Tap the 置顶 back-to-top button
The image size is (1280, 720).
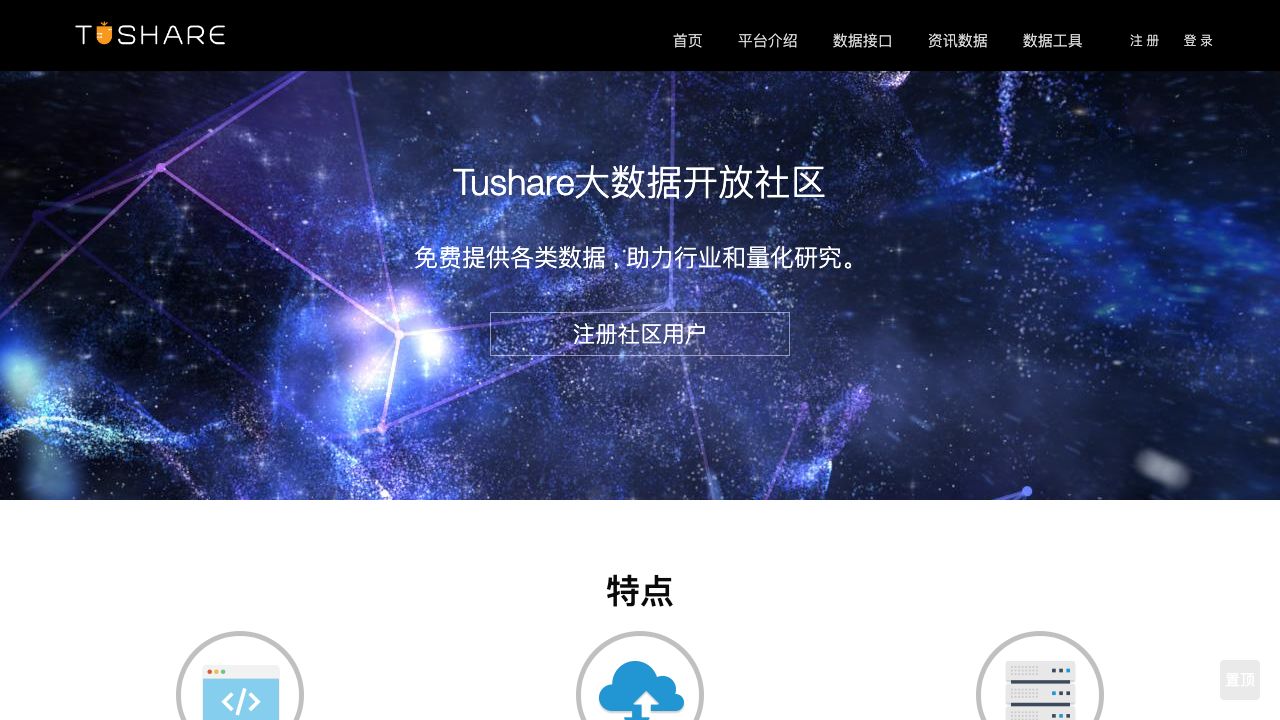point(1239,680)
